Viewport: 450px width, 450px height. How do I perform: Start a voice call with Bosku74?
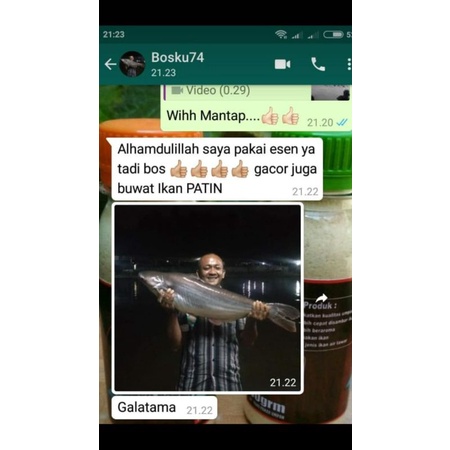tap(318, 64)
